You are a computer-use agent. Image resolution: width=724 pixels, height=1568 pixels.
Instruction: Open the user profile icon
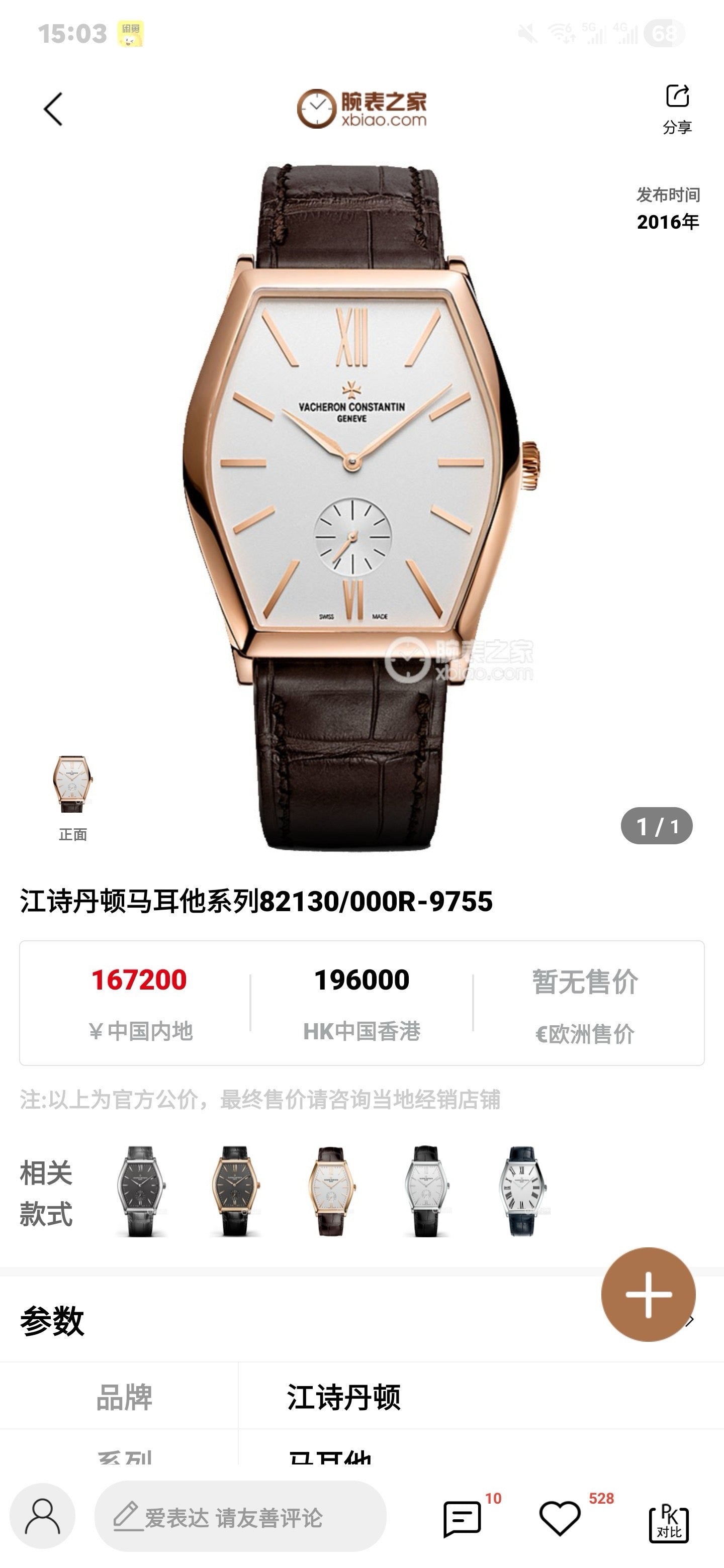click(42, 1516)
